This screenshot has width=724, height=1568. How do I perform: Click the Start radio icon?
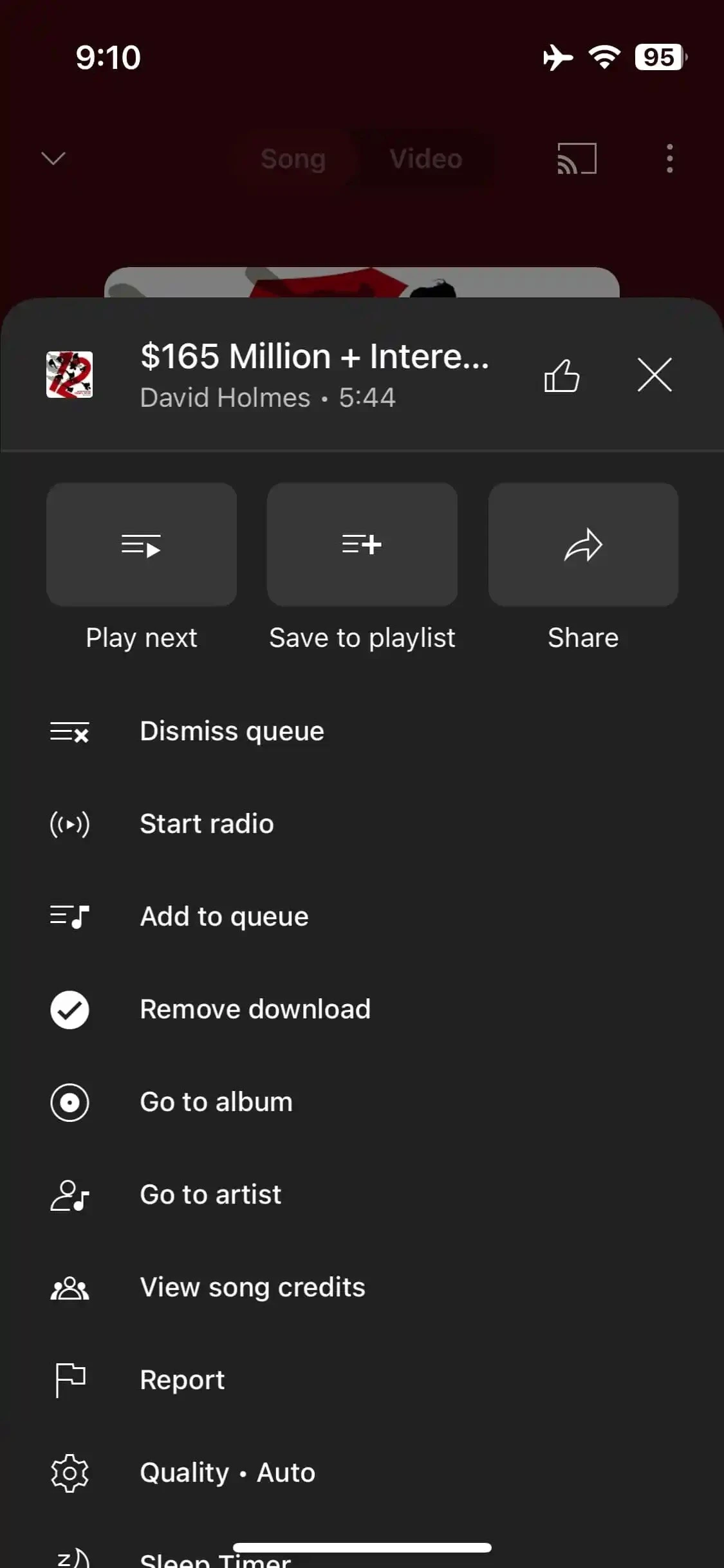tap(70, 824)
